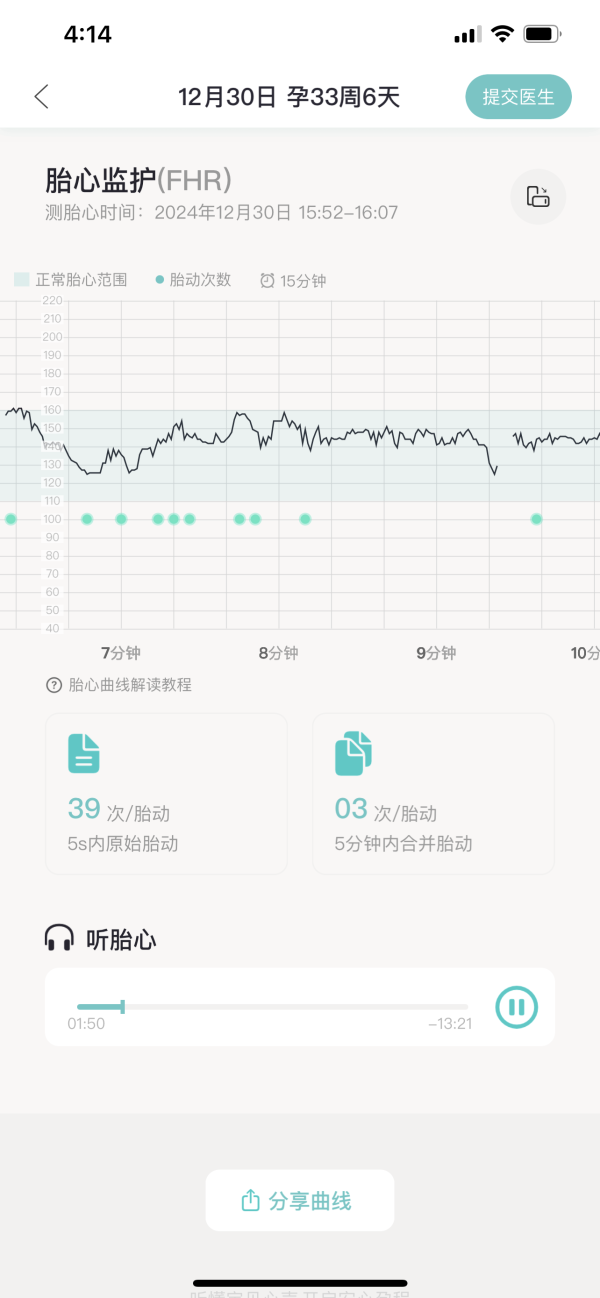Open the 5分钟内合并胎动 card
The height and width of the screenshot is (1298, 600).
pos(433,794)
